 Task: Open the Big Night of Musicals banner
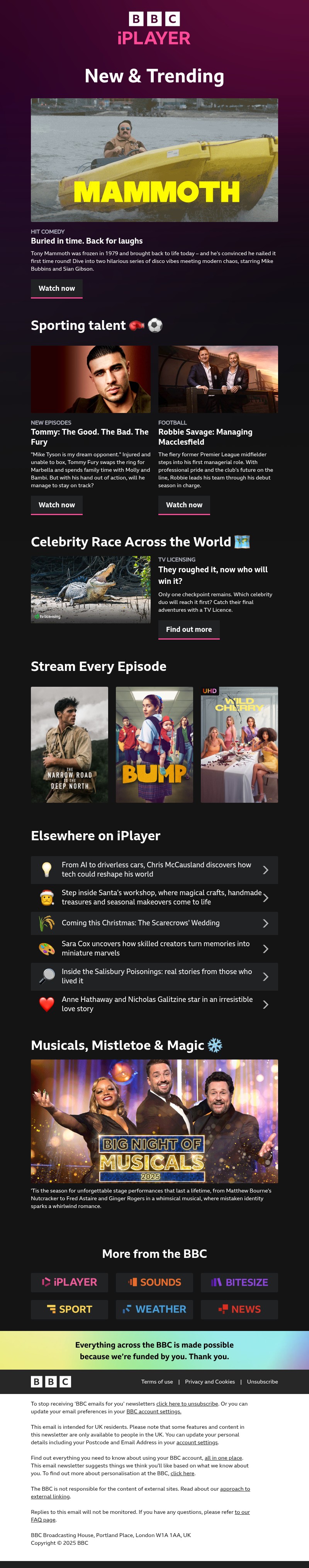click(x=154, y=1121)
